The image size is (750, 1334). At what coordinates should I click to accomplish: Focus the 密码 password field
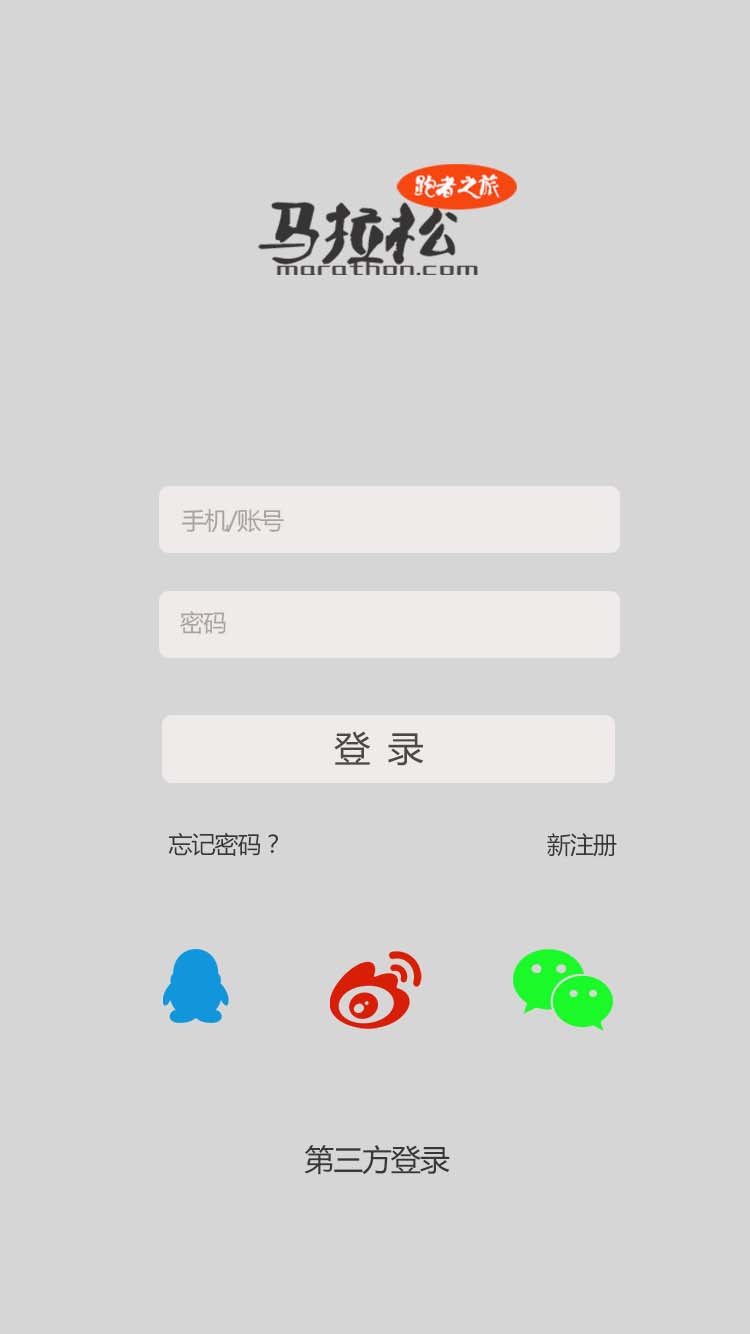pyautogui.click(x=389, y=624)
